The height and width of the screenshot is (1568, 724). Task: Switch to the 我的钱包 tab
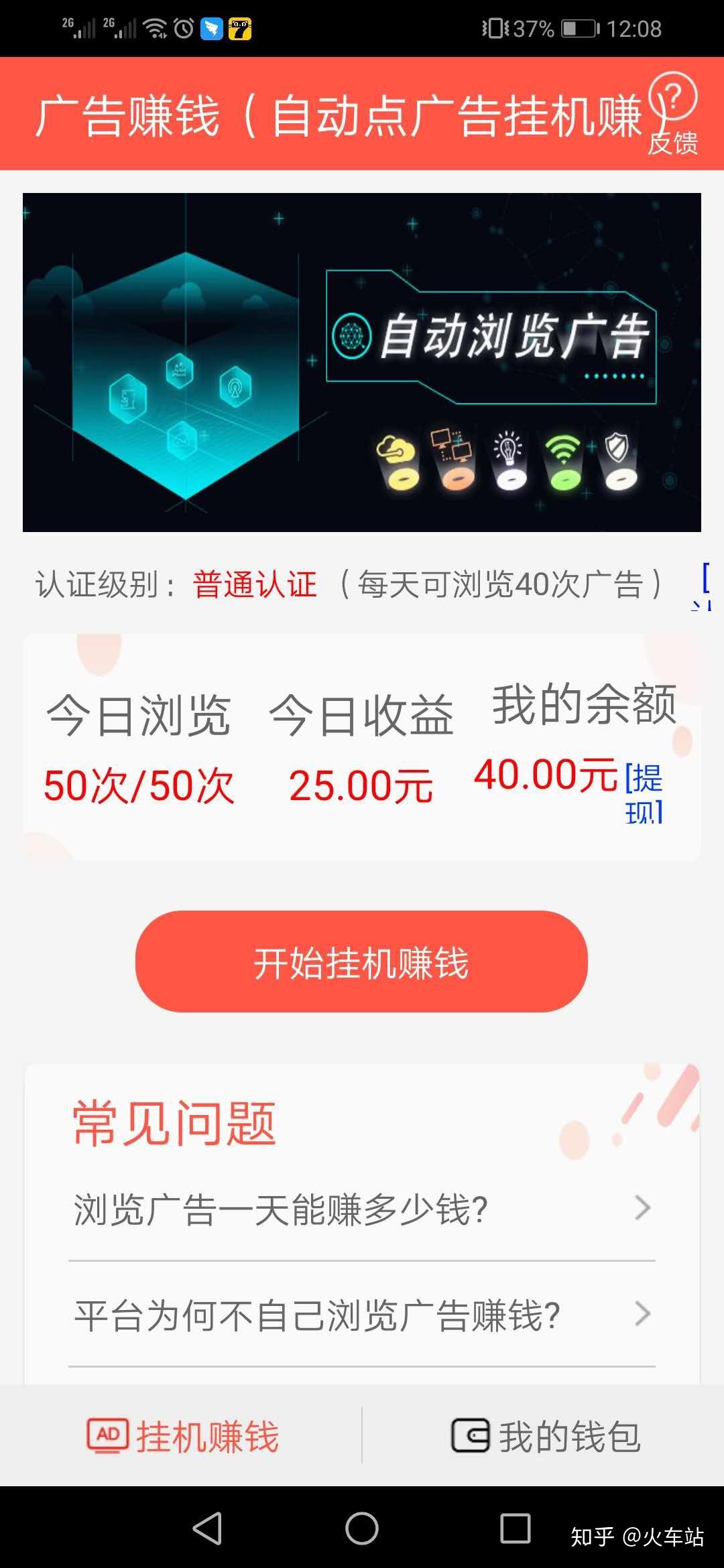click(x=544, y=1436)
